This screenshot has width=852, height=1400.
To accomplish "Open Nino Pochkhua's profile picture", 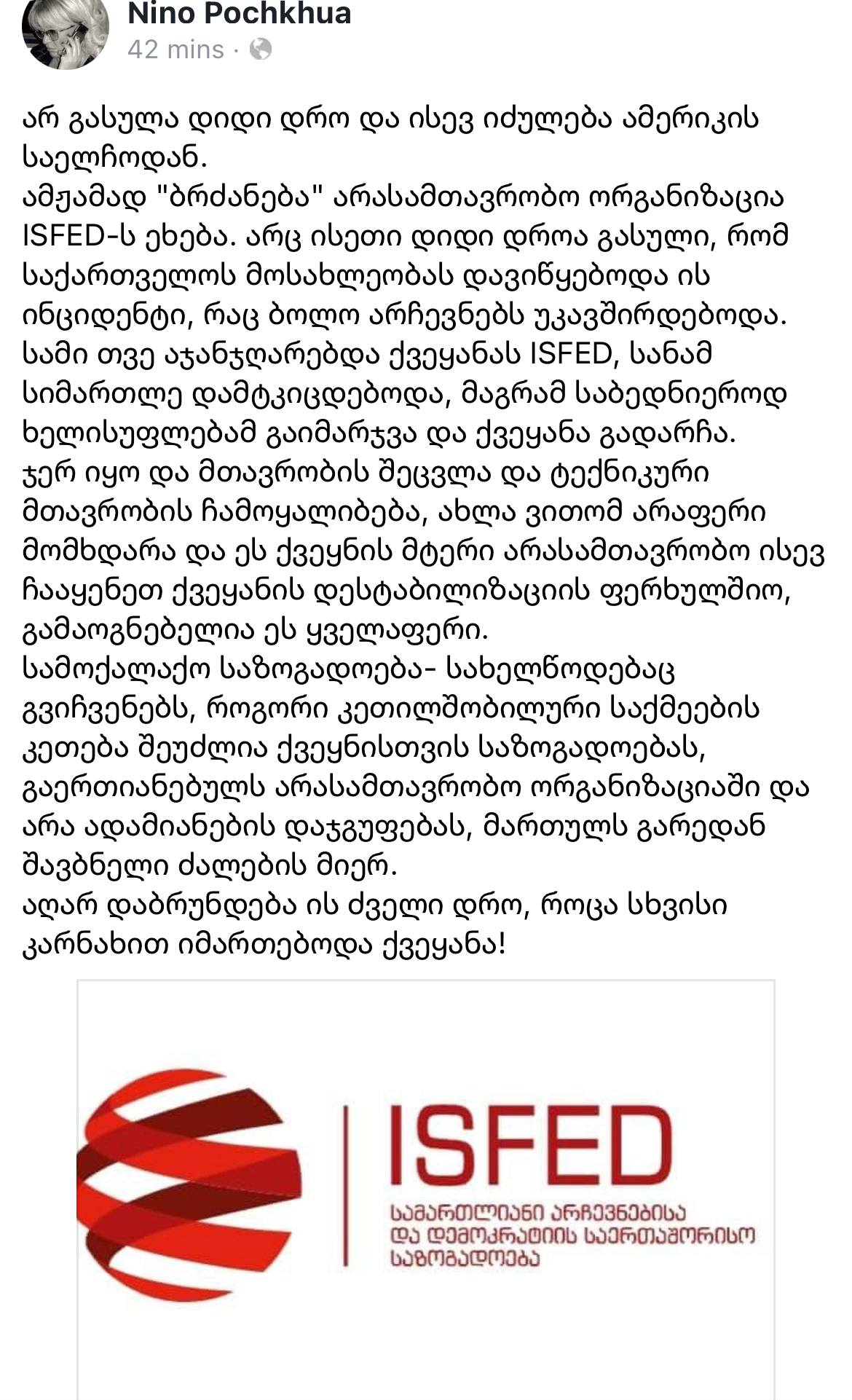I will pyautogui.click(x=66, y=31).
